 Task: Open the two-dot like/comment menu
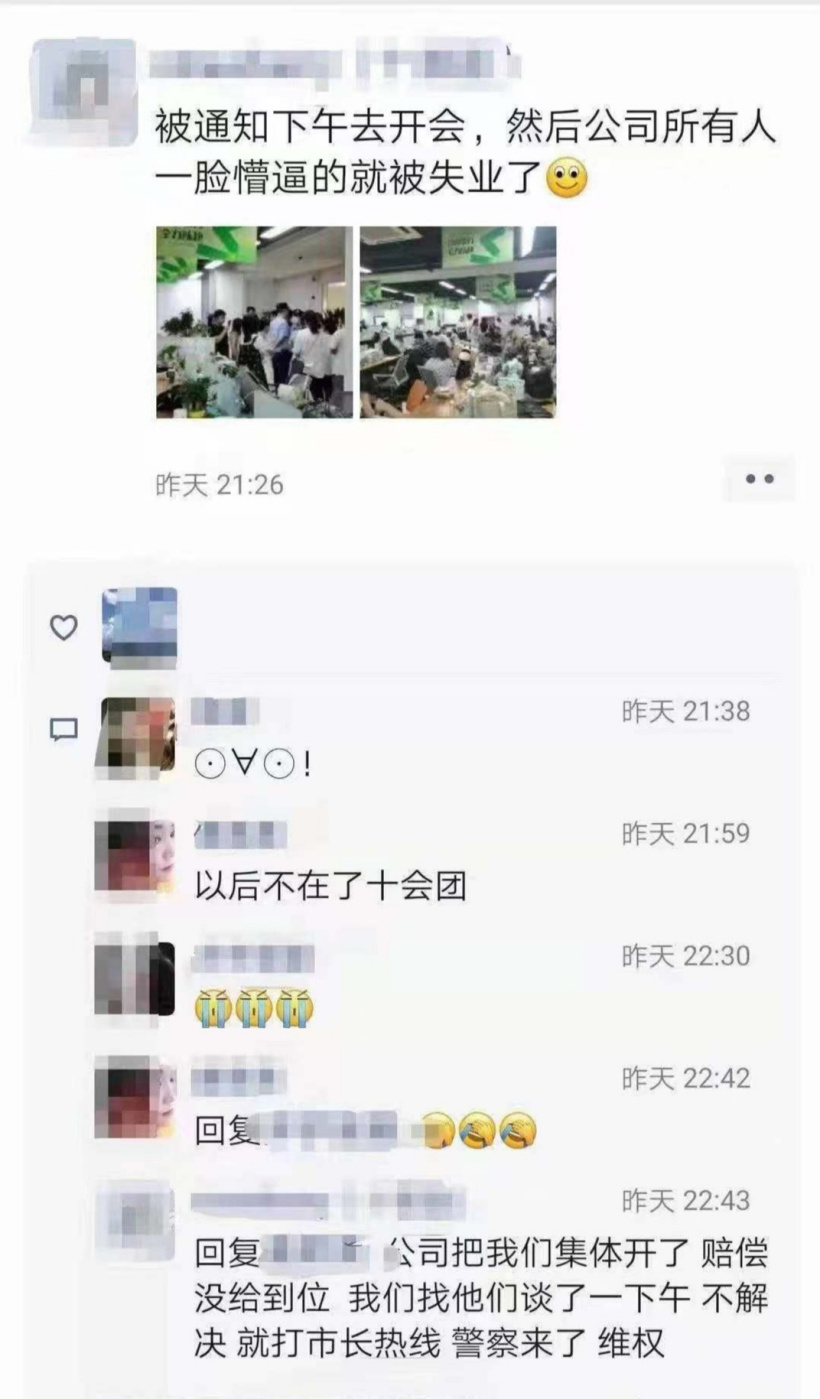pyautogui.click(x=760, y=479)
